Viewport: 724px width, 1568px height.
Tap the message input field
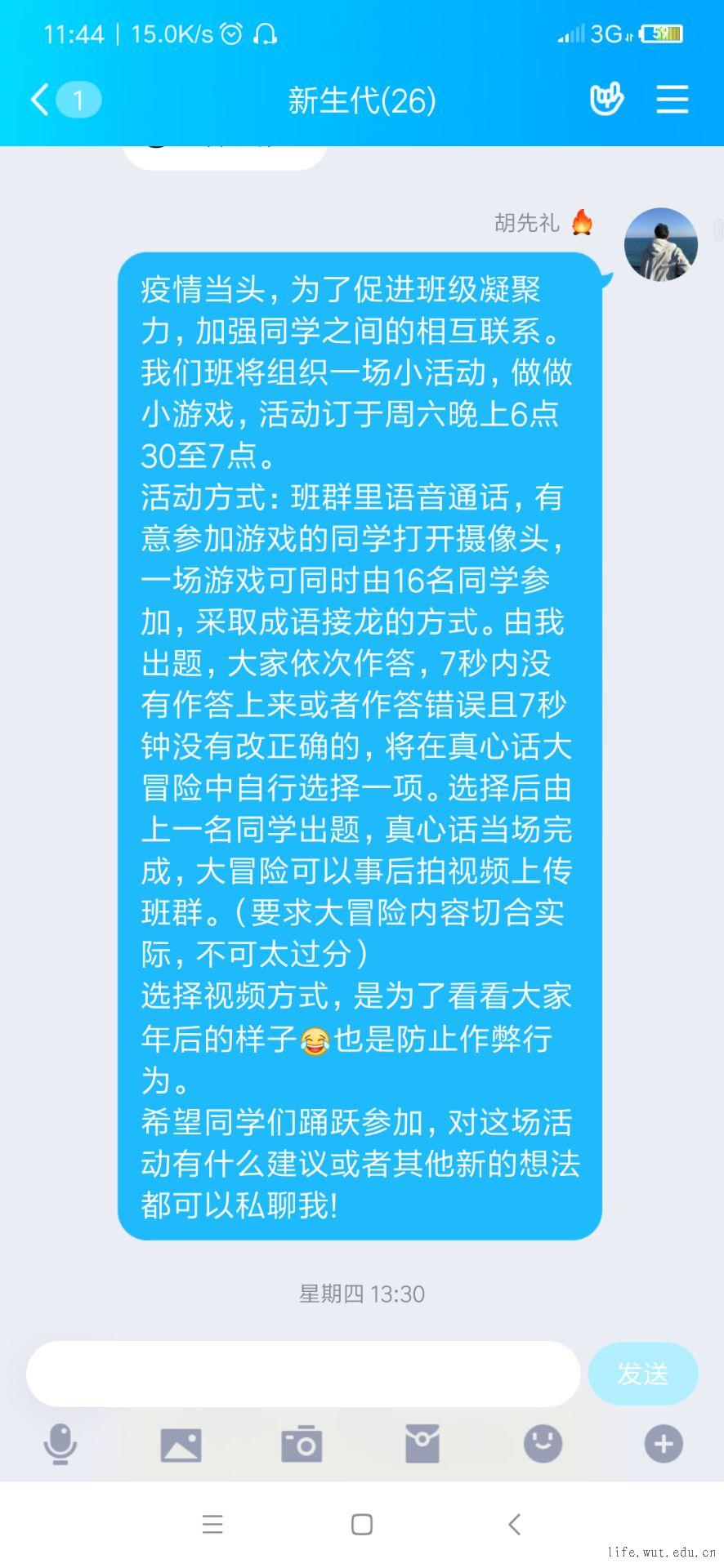(x=302, y=1374)
